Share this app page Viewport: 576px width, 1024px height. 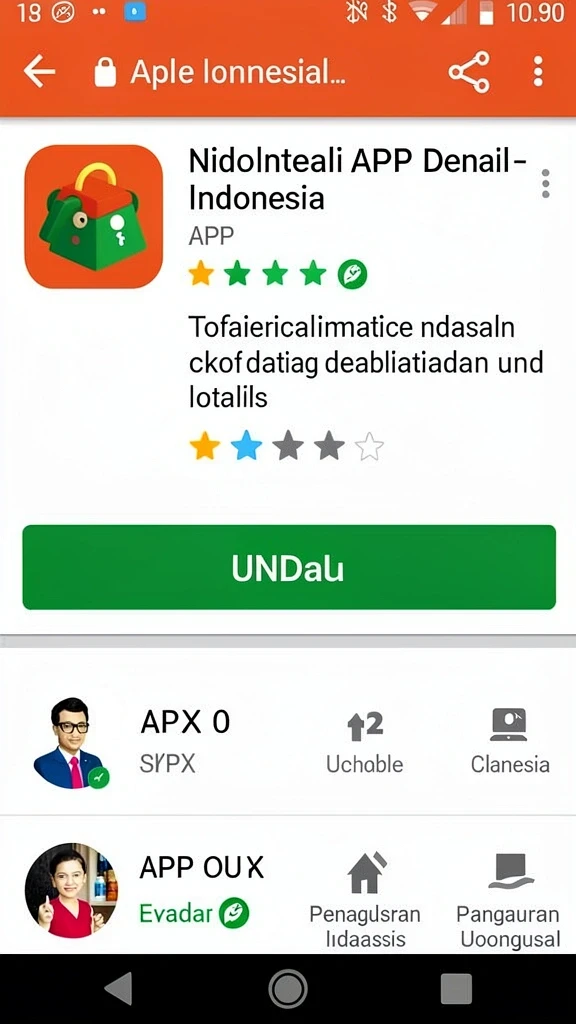point(469,71)
